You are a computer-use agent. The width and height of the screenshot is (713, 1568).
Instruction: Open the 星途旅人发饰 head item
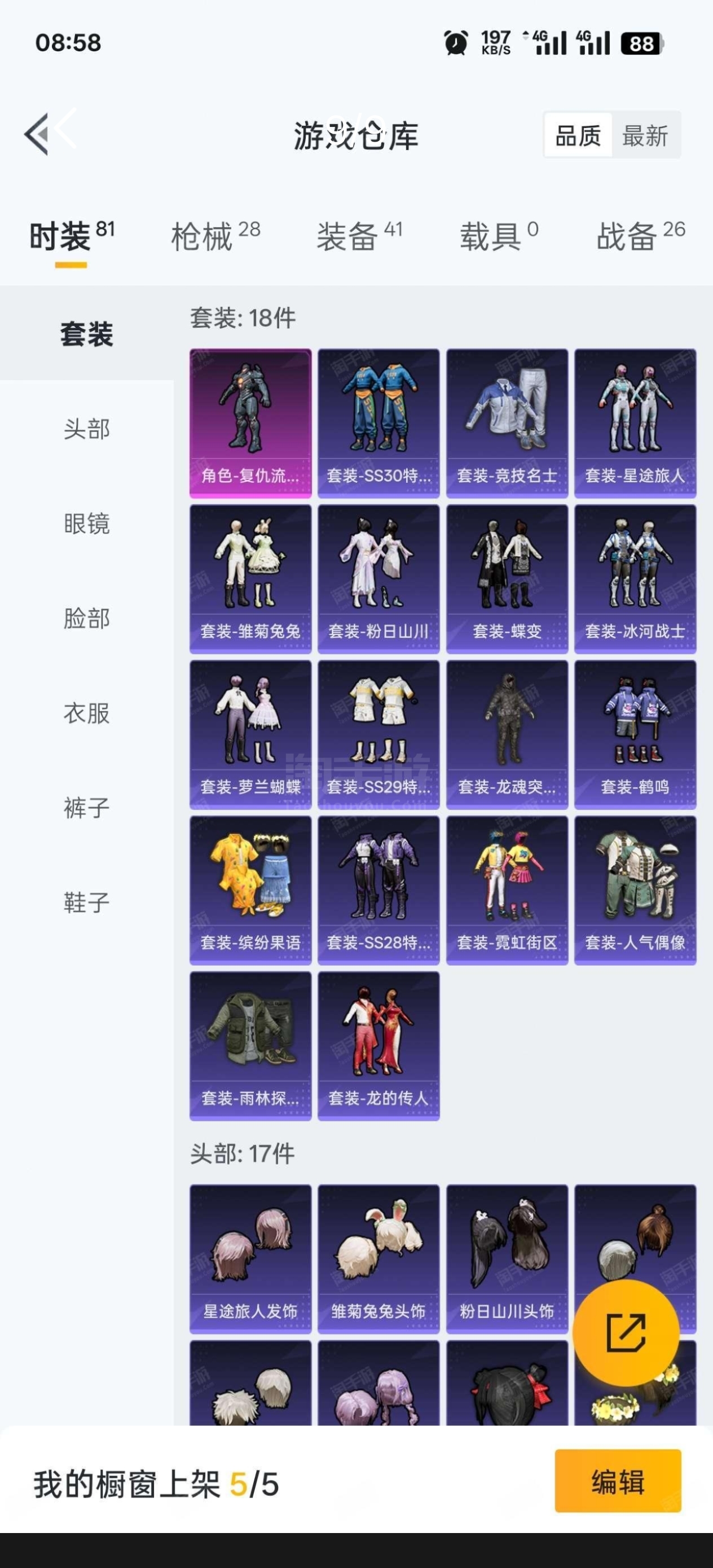pyautogui.click(x=250, y=1258)
